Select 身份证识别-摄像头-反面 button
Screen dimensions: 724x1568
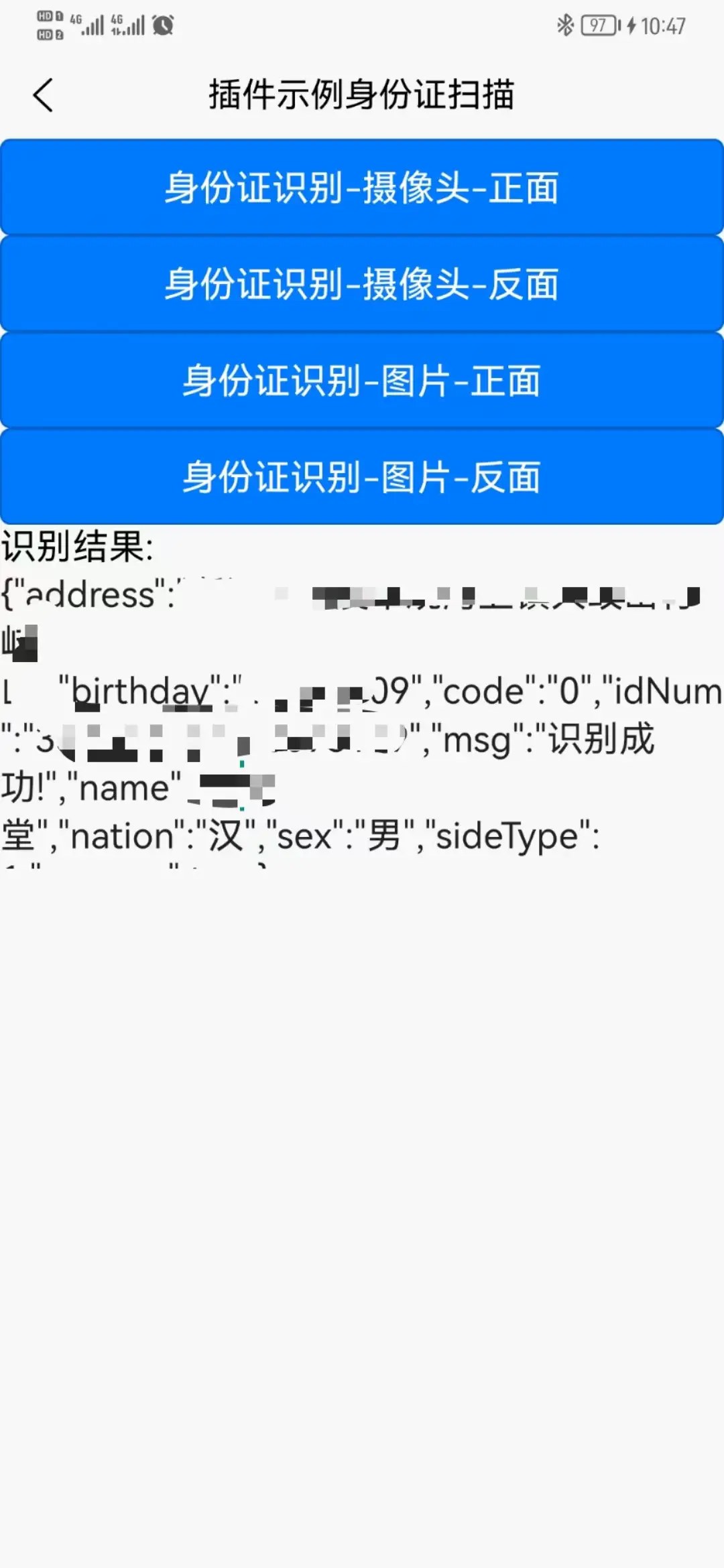pos(362,283)
